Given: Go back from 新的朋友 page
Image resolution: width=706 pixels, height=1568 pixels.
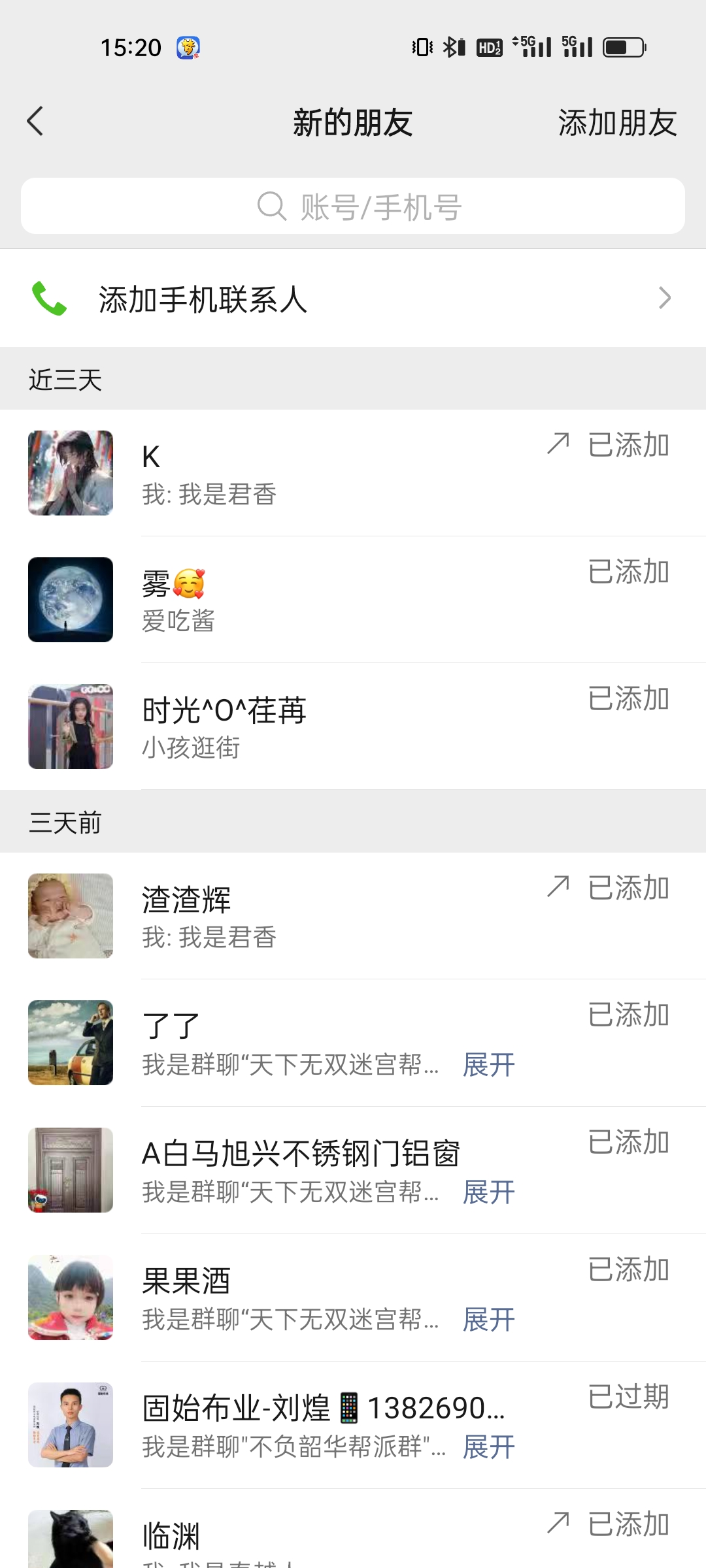Looking at the screenshot, I should click(35, 122).
